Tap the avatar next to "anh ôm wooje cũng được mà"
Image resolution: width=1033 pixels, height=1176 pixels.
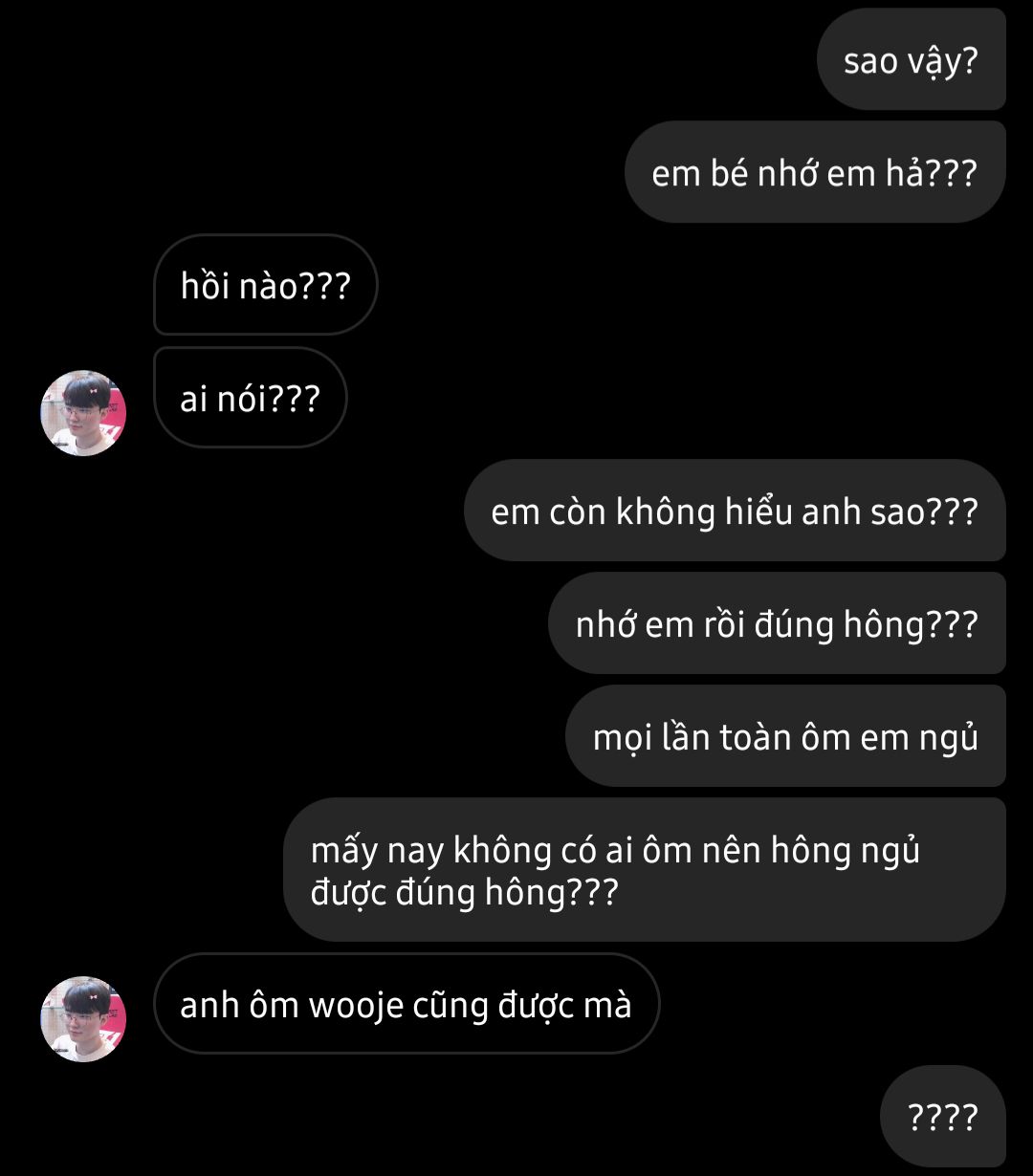point(83,1019)
